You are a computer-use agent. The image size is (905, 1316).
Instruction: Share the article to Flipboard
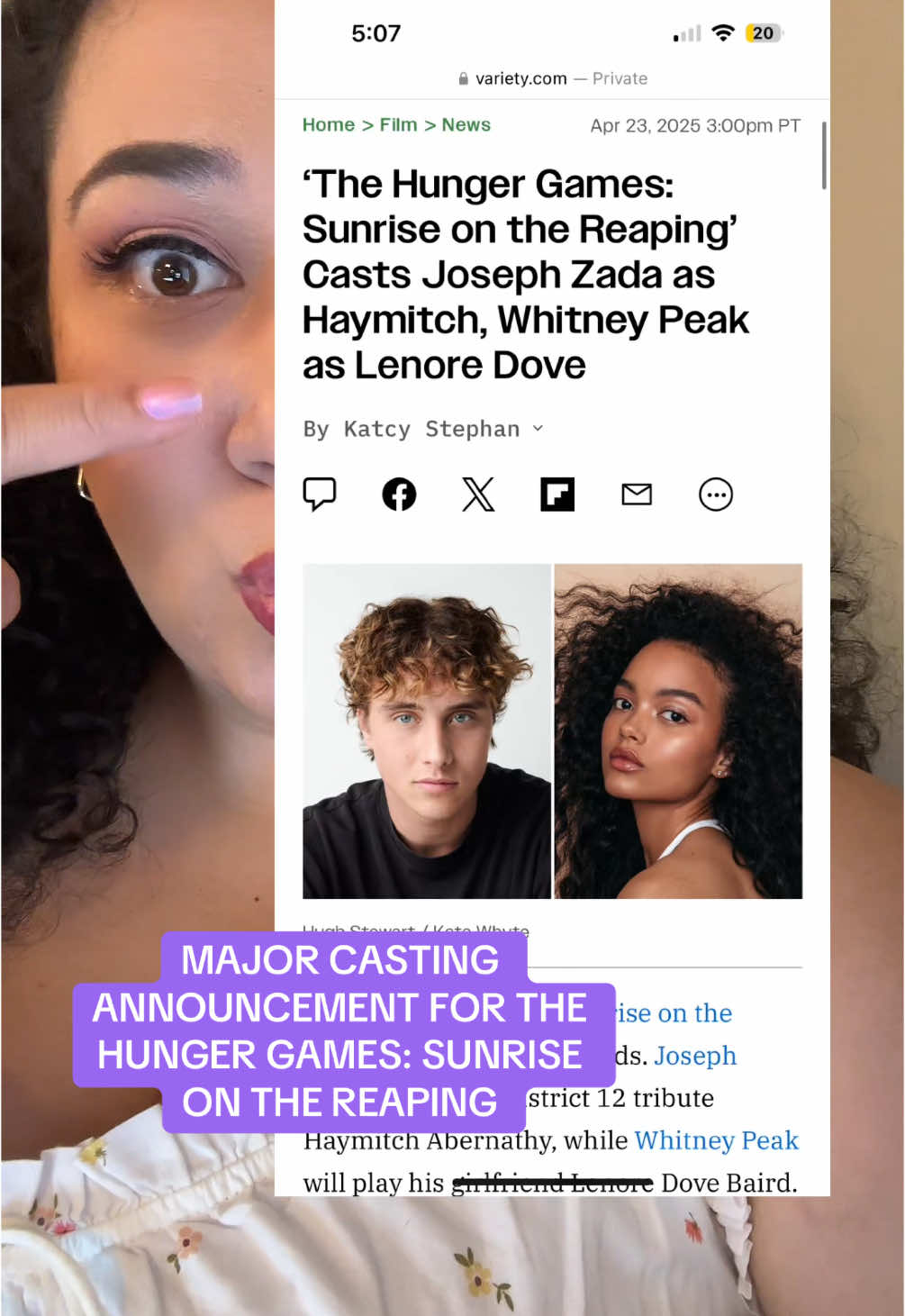pyautogui.click(x=557, y=494)
